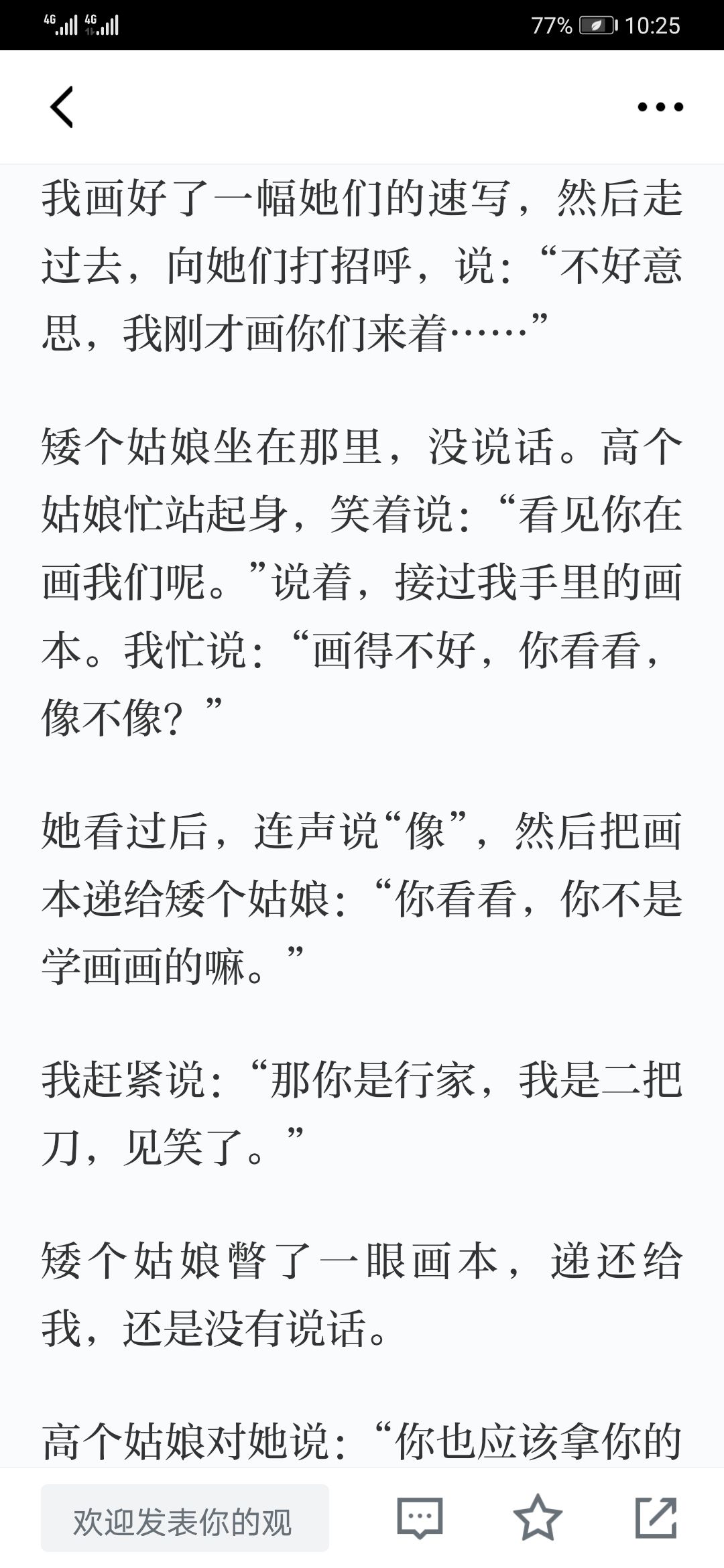Go back using the top-left arrow
Viewport: 724px width, 1568px height.
pos(61,107)
